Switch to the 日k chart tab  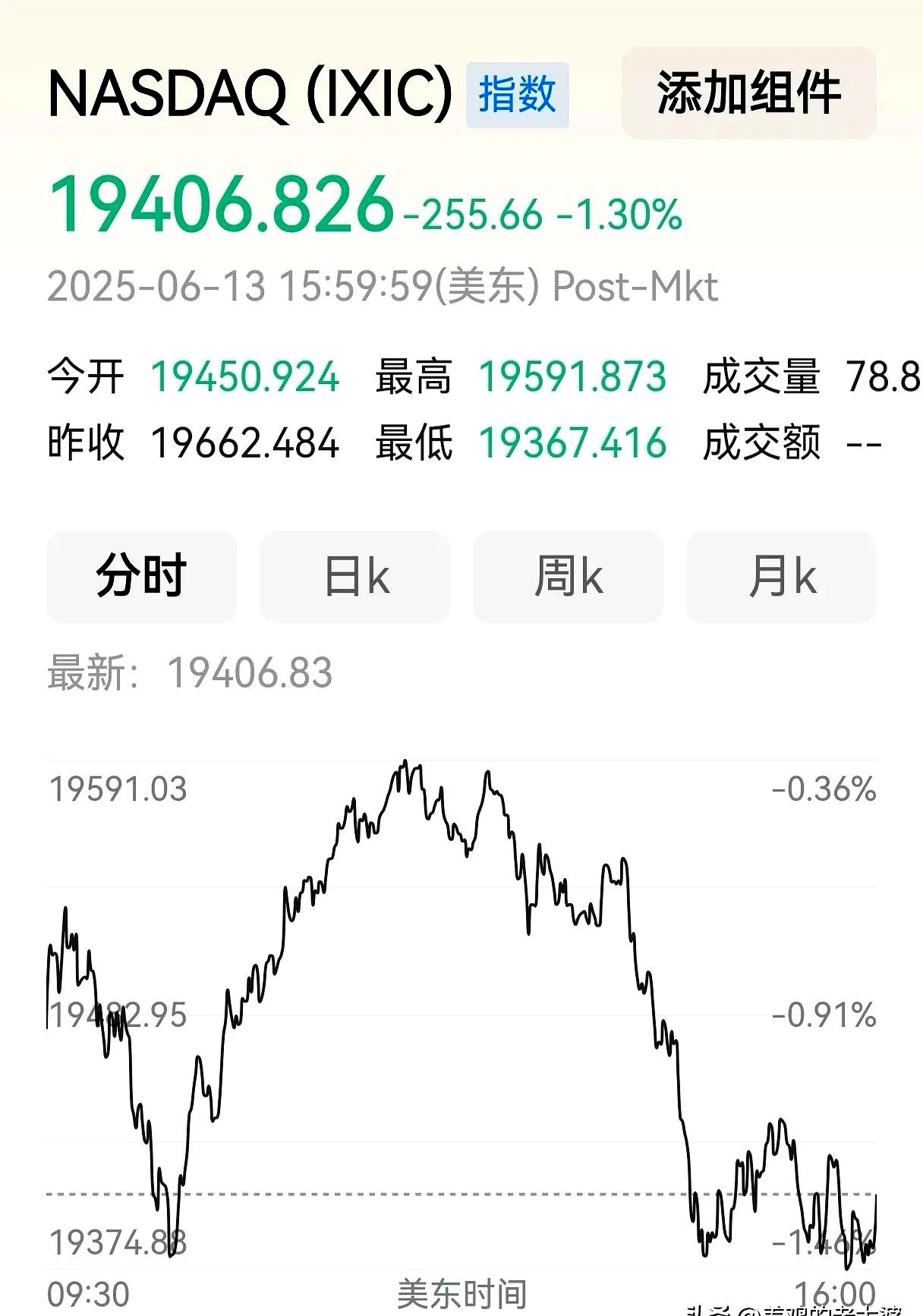coord(355,577)
